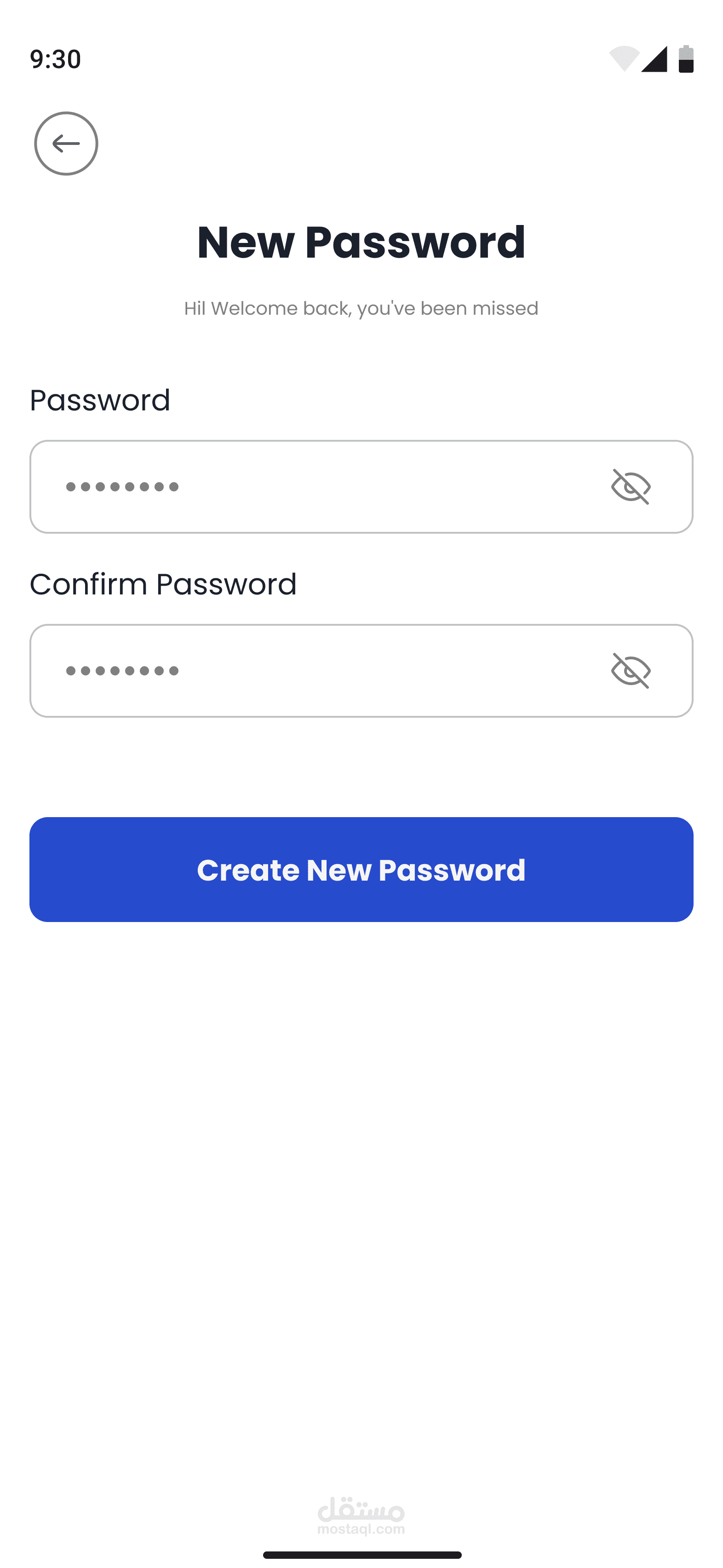Reveal the Confirm Password entry

pos(631,671)
